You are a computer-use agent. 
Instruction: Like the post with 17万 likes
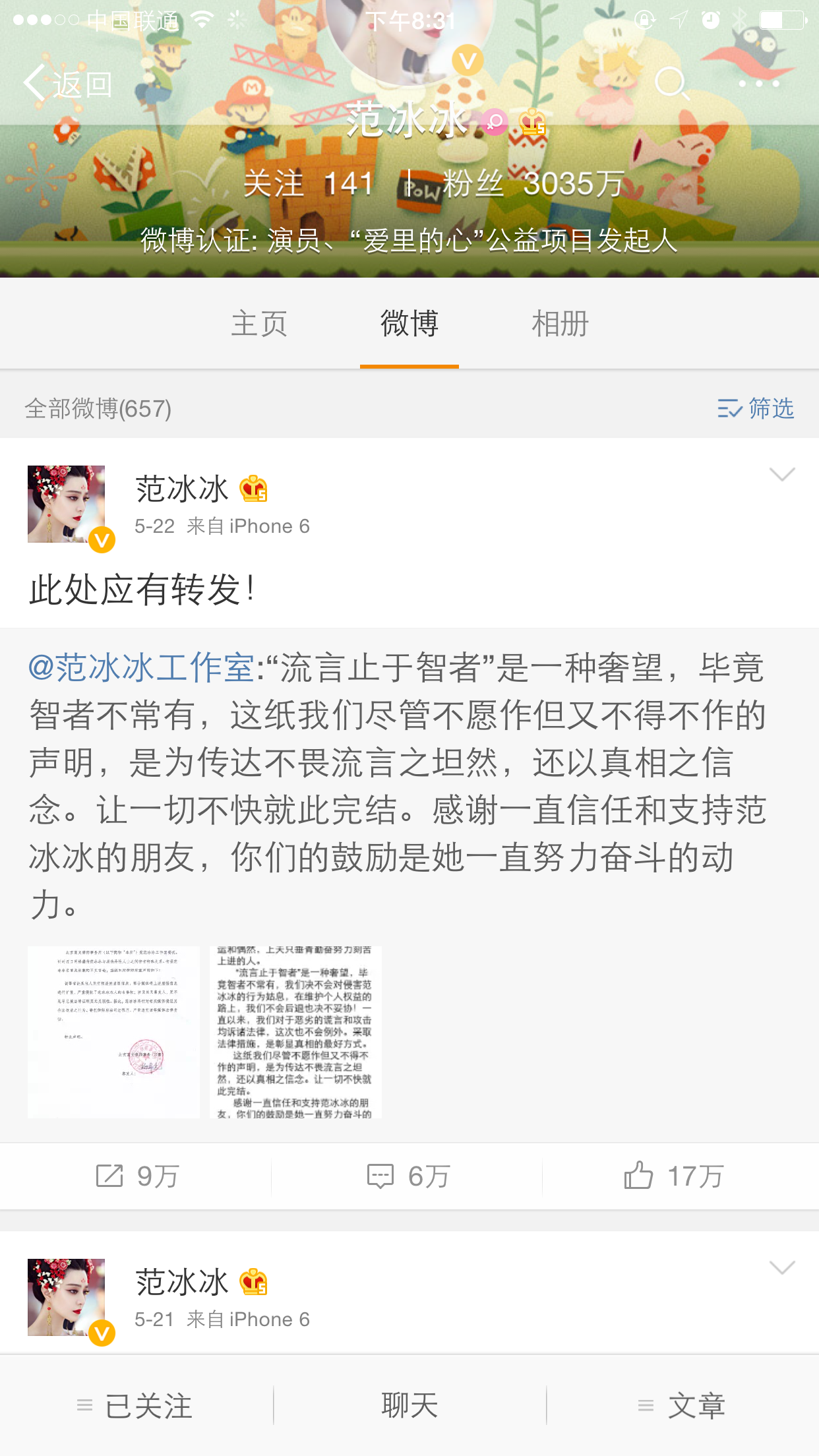tap(673, 1176)
